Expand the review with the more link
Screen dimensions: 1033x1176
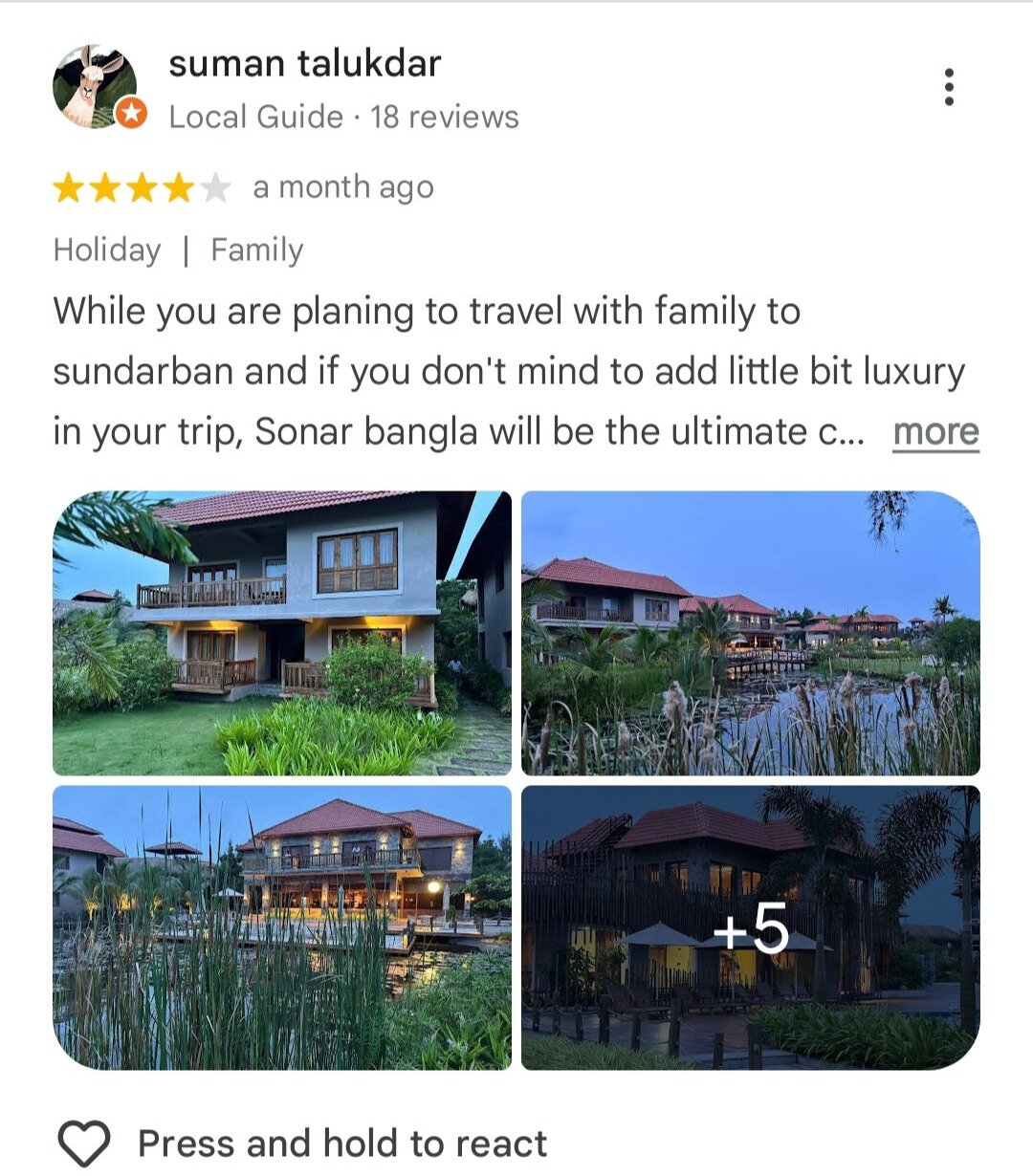click(x=935, y=432)
